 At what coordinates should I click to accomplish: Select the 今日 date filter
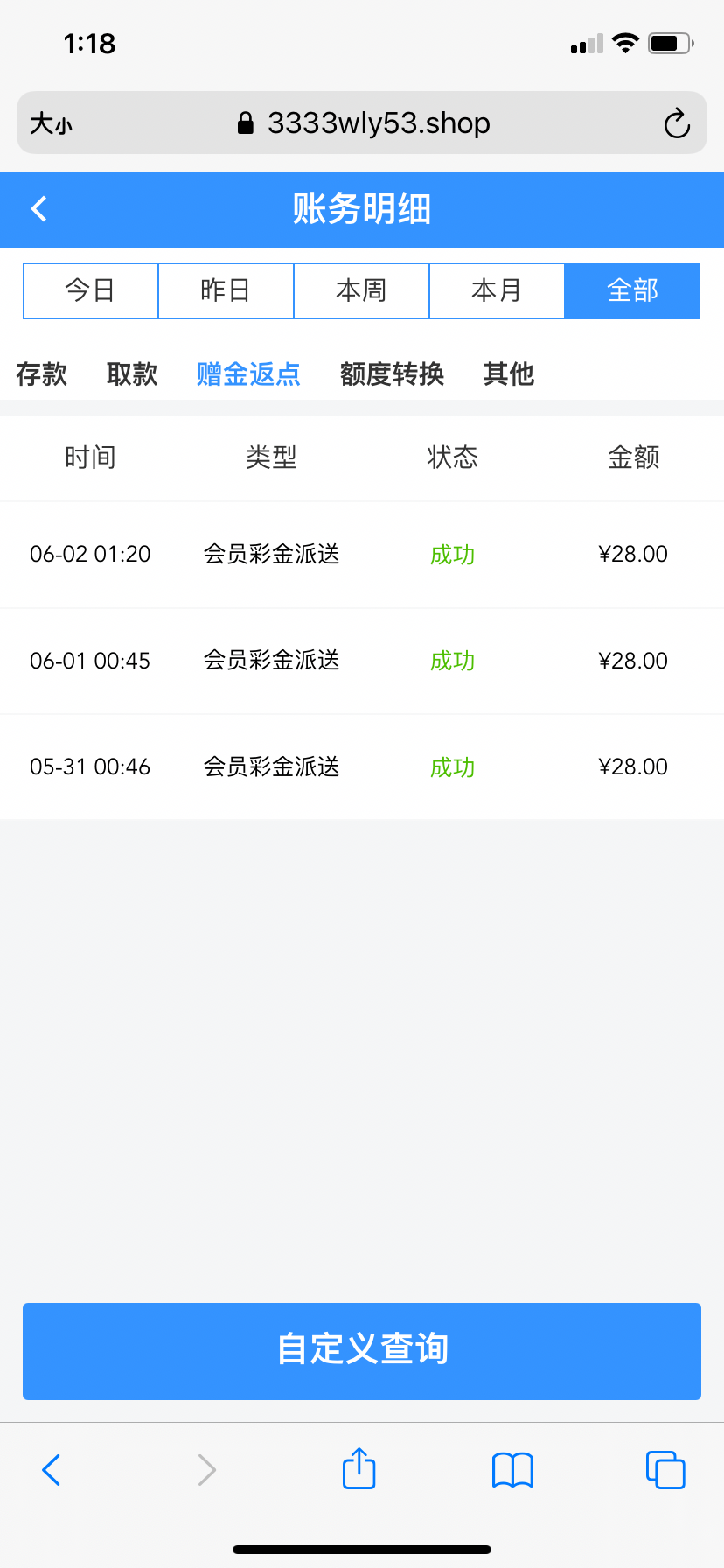(90, 290)
